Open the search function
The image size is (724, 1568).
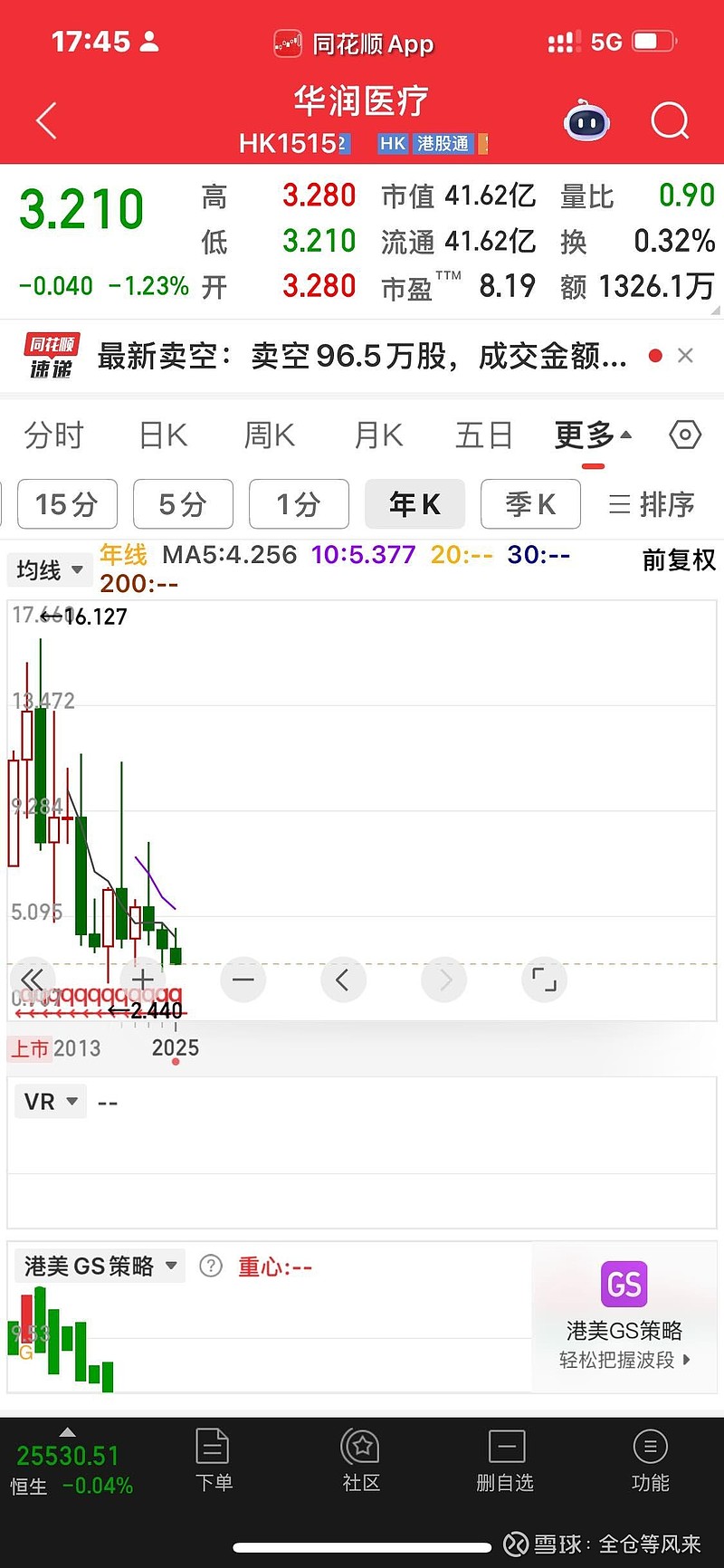coord(670,120)
